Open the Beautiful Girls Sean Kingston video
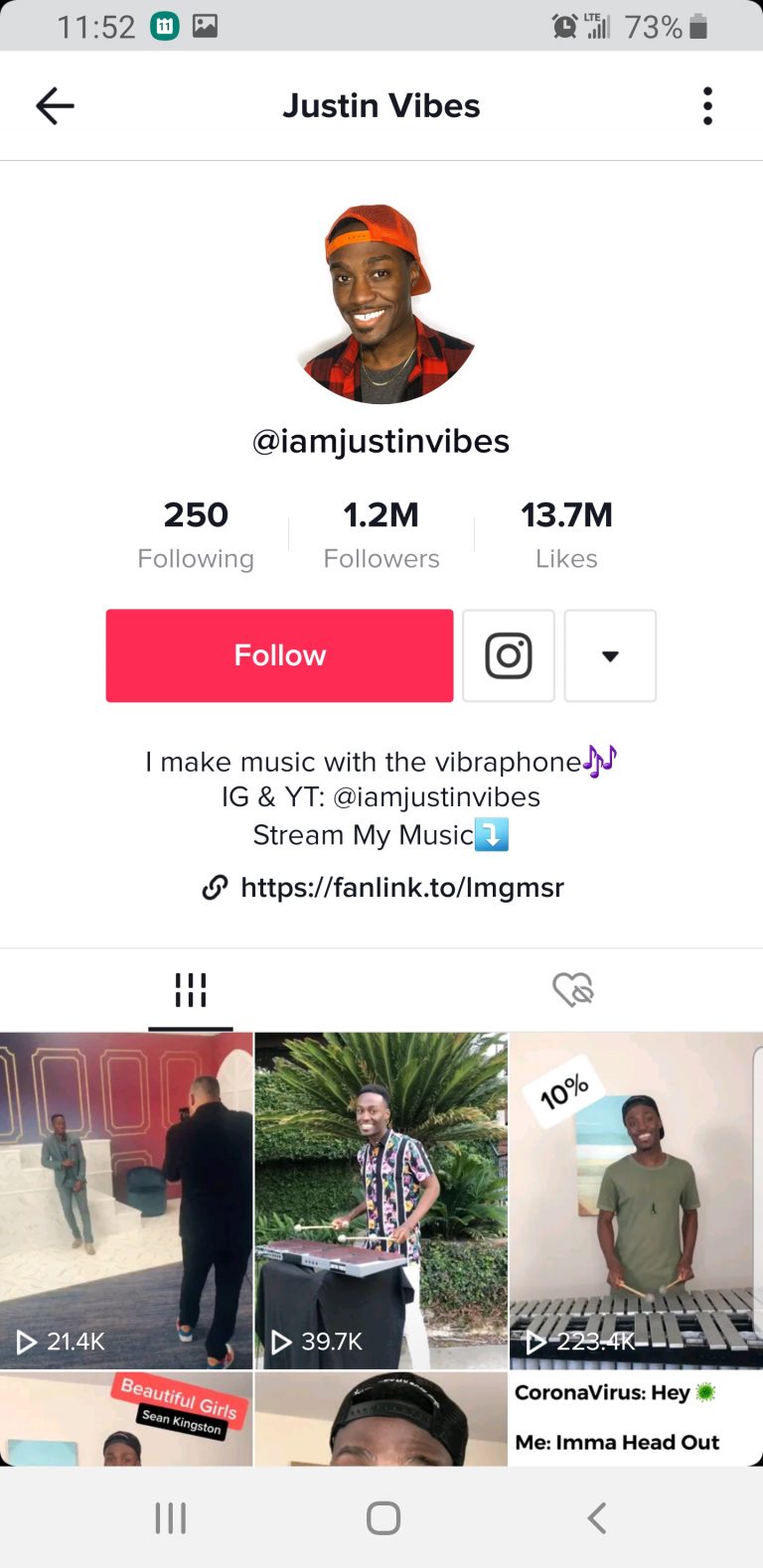The image size is (763, 1568). click(x=126, y=1419)
